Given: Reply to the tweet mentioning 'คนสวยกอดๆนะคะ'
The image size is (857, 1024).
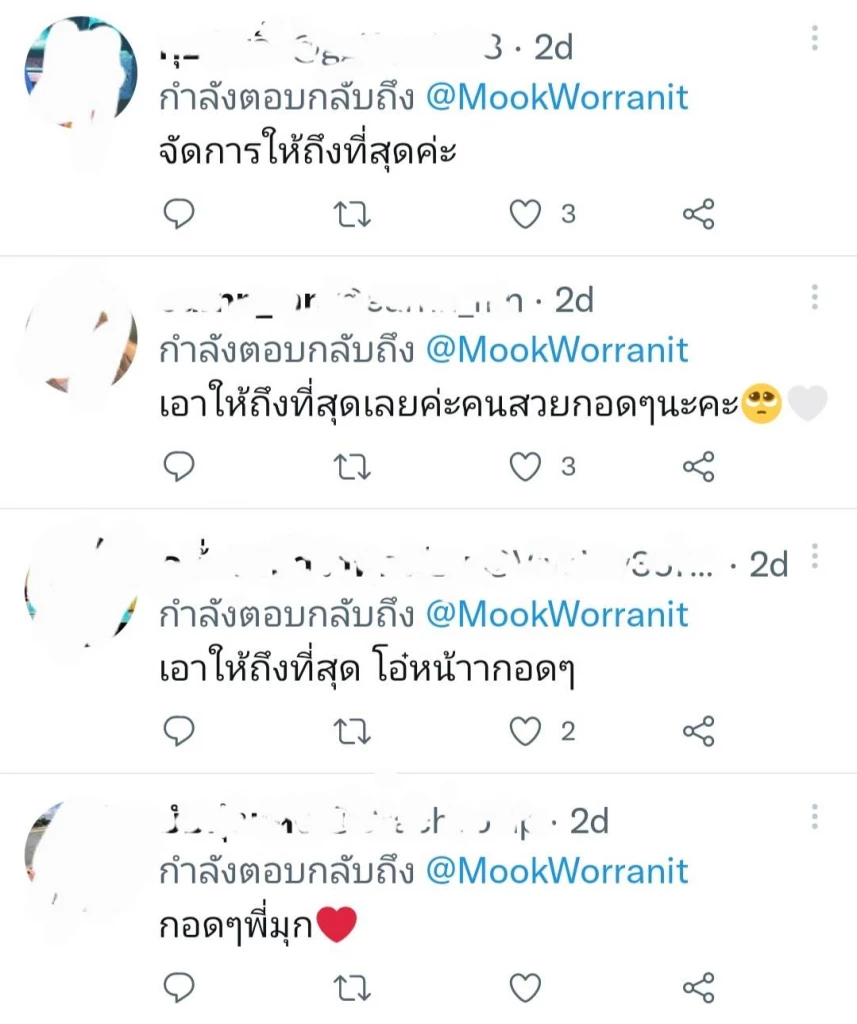Looking at the screenshot, I should pyautogui.click(x=178, y=466).
